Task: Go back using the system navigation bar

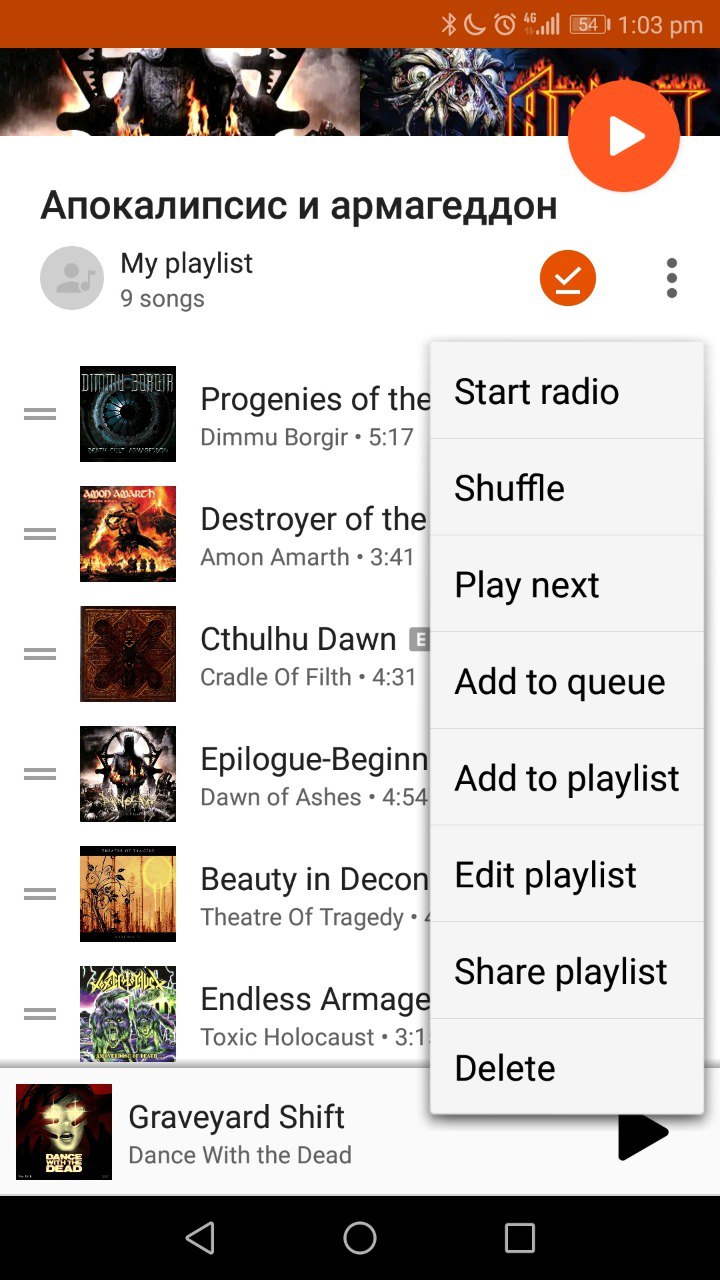Action: [x=201, y=1238]
